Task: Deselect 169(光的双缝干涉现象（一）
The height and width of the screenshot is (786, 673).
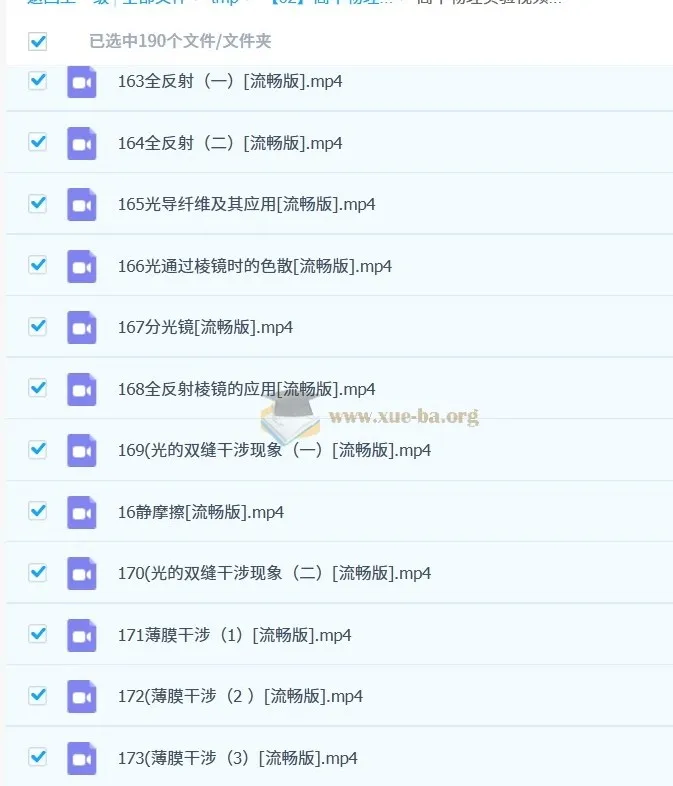Action: 38,450
